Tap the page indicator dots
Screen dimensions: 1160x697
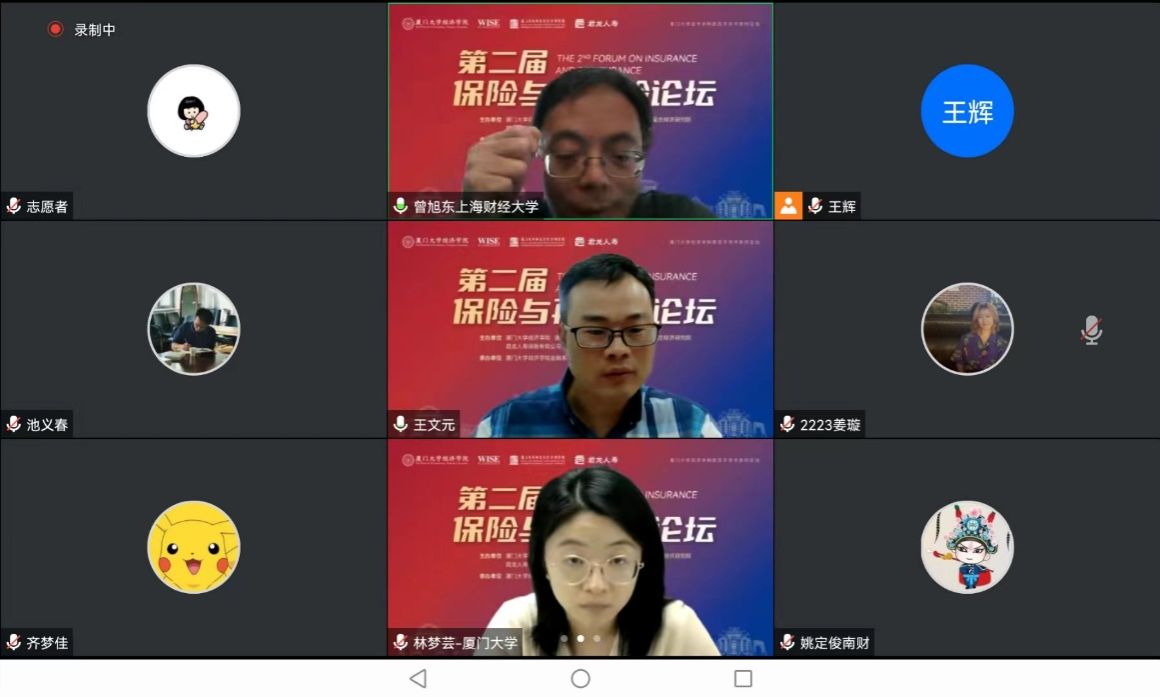[580, 638]
